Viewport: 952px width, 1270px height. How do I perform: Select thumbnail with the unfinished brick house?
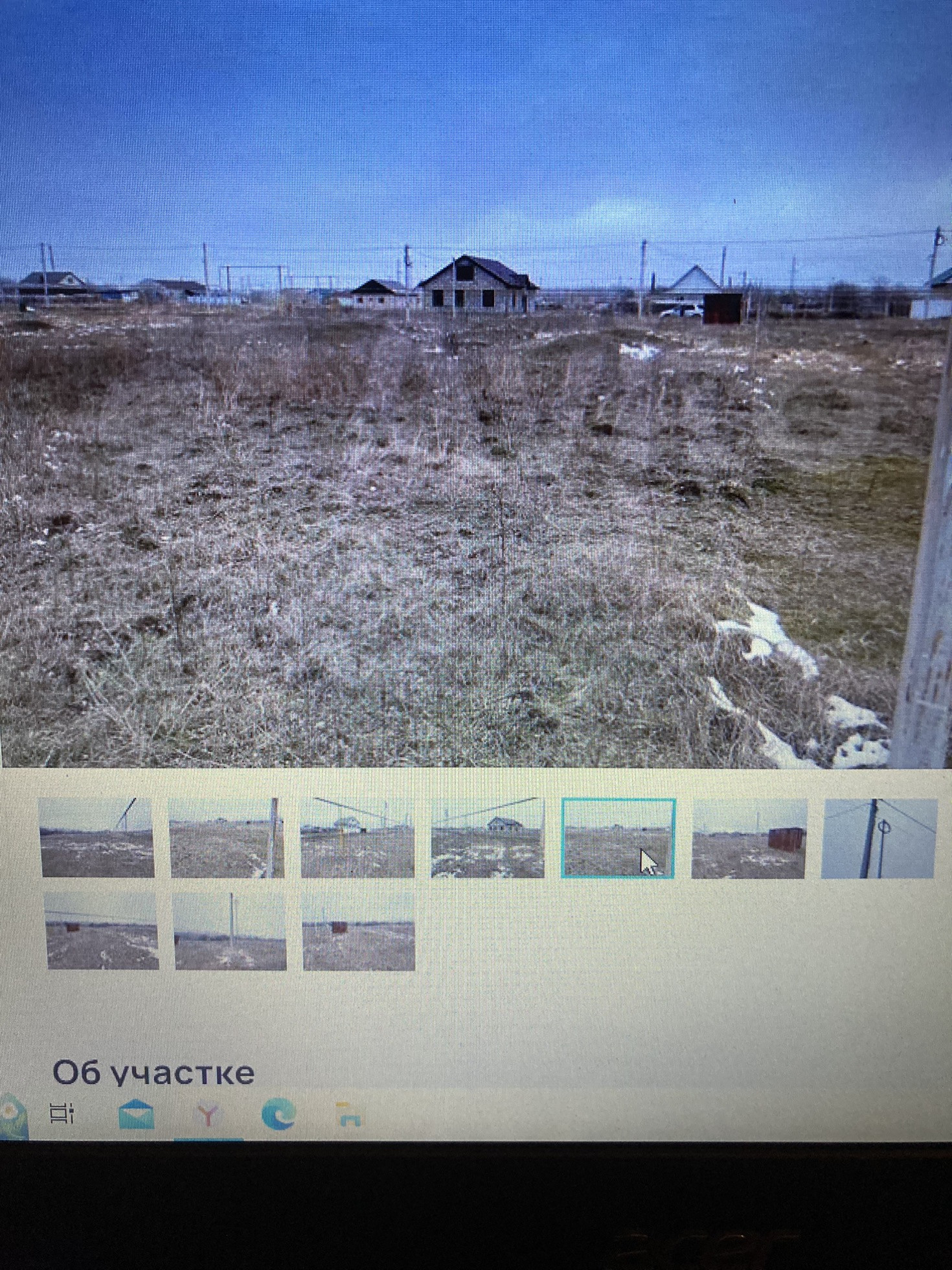(488, 838)
